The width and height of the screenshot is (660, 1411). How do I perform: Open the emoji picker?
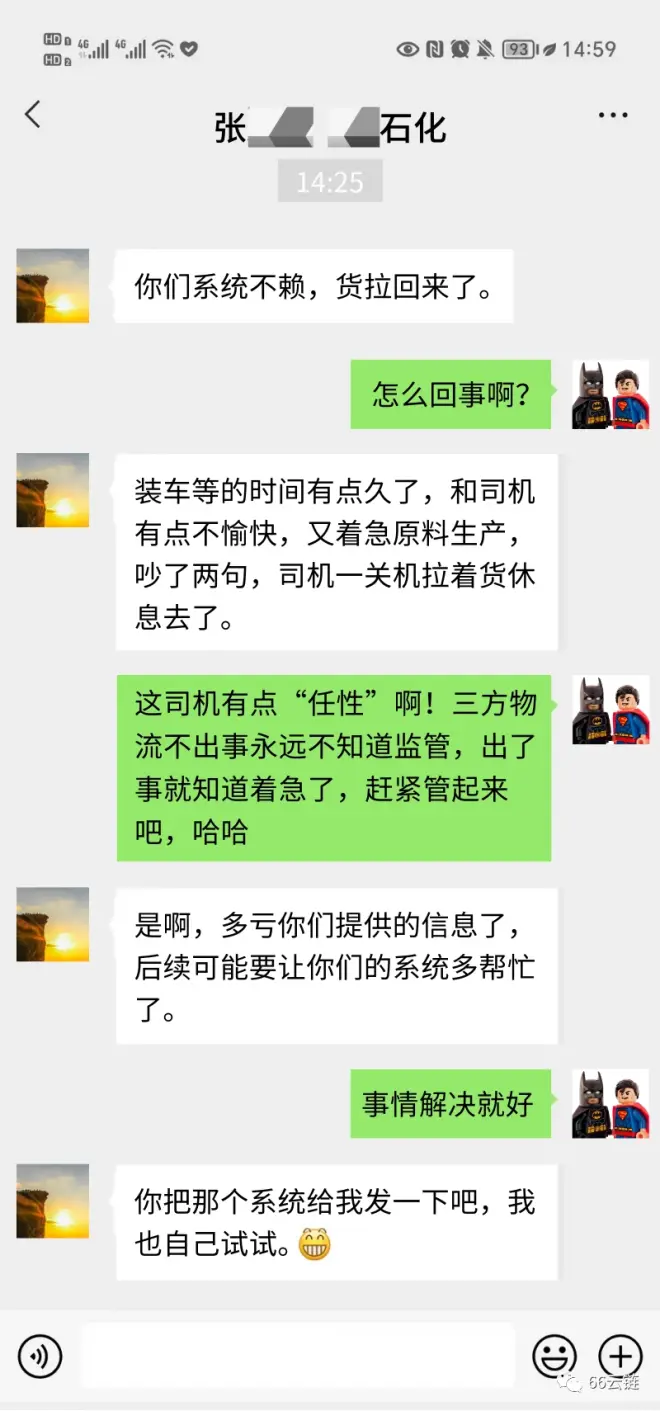(553, 1356)
